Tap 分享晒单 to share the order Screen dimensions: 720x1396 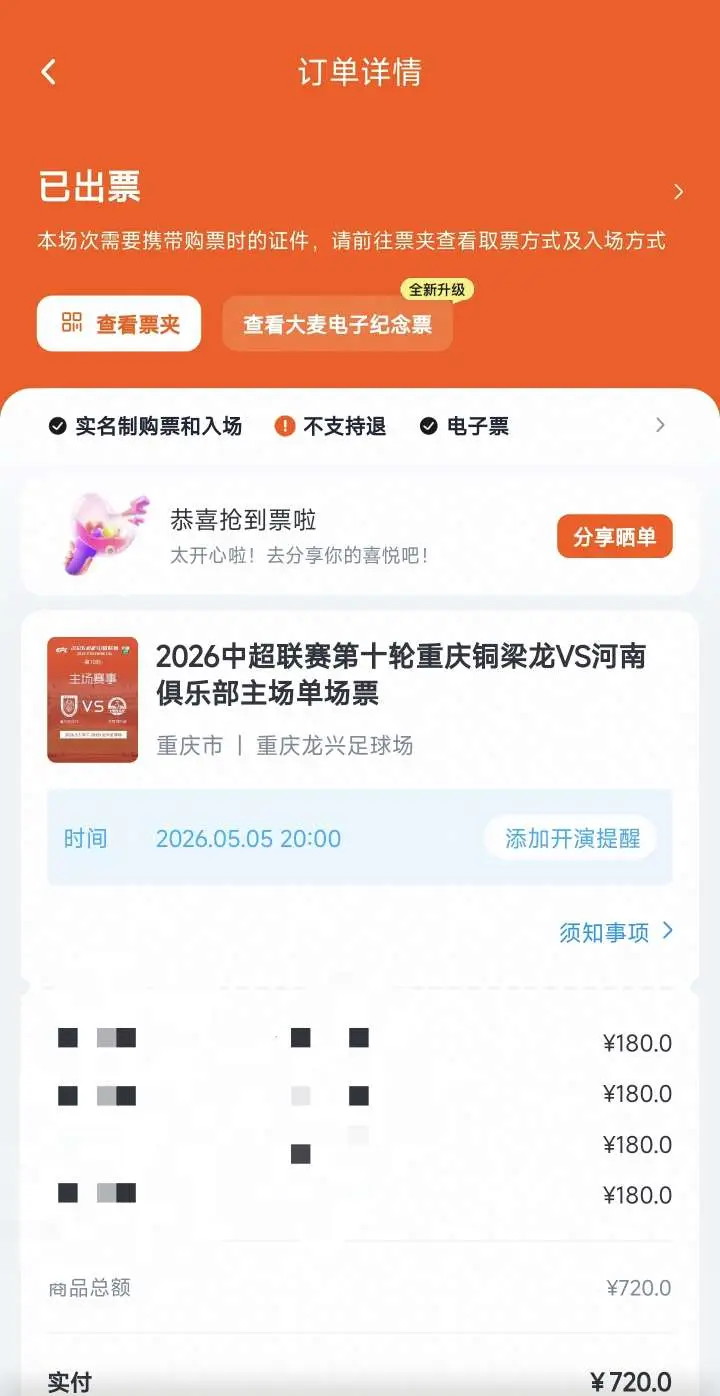pos(615,536)
